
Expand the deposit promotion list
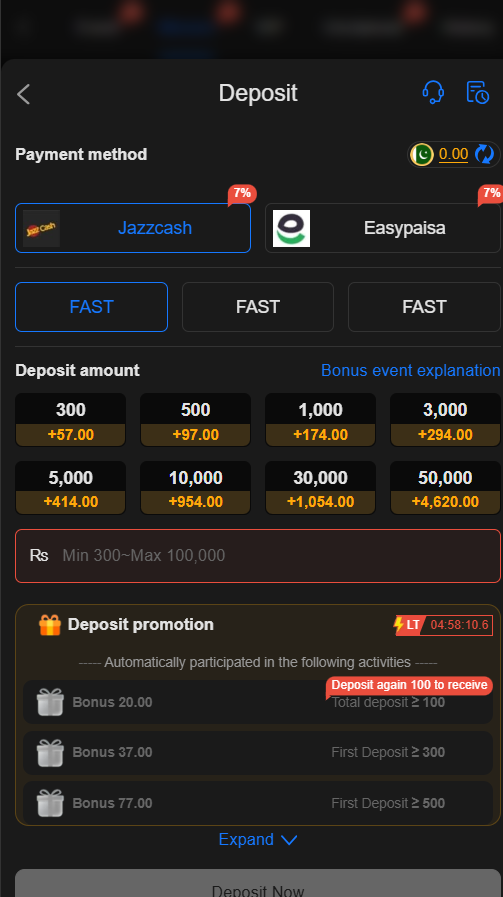pyautogui.click(x=258, y=839)
